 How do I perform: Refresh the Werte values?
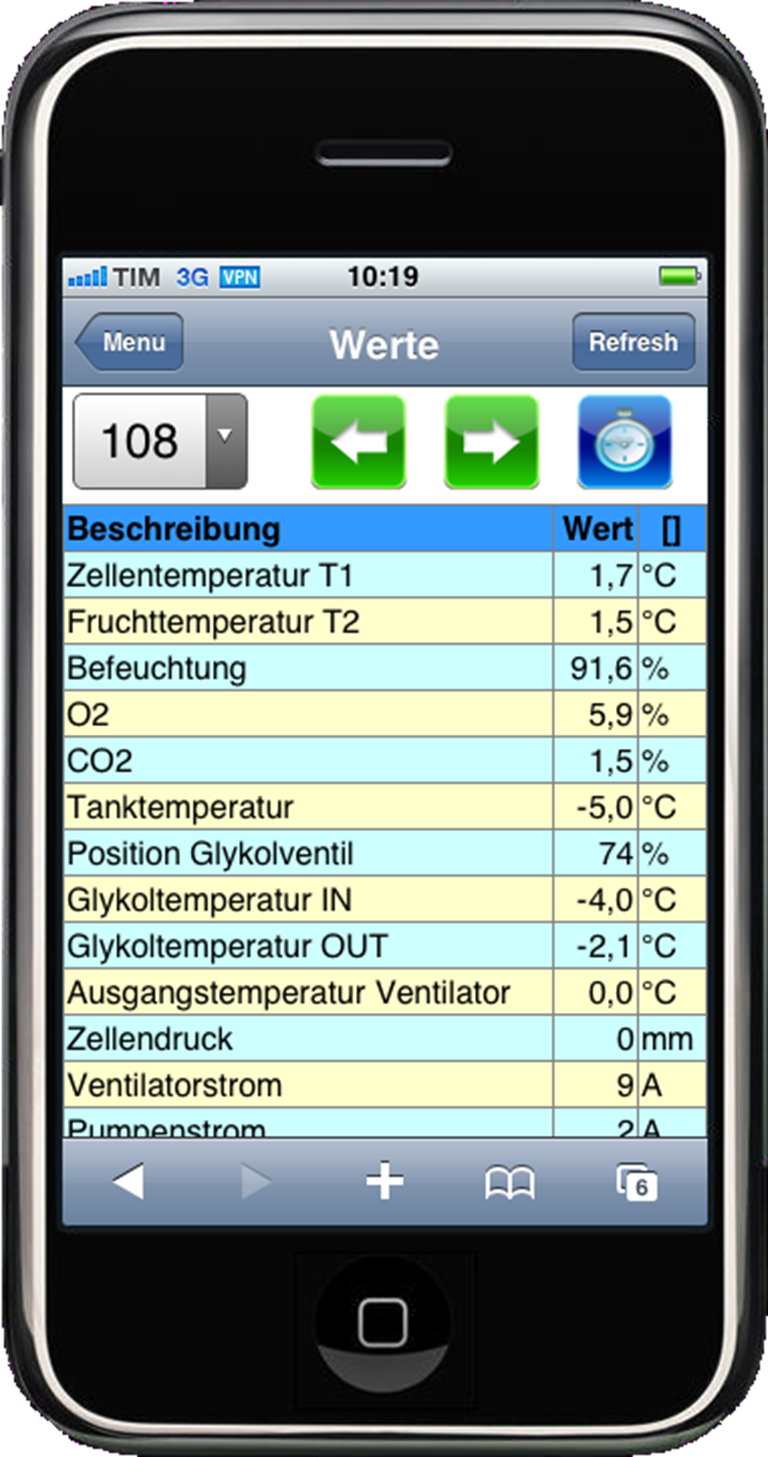[633, 343]
